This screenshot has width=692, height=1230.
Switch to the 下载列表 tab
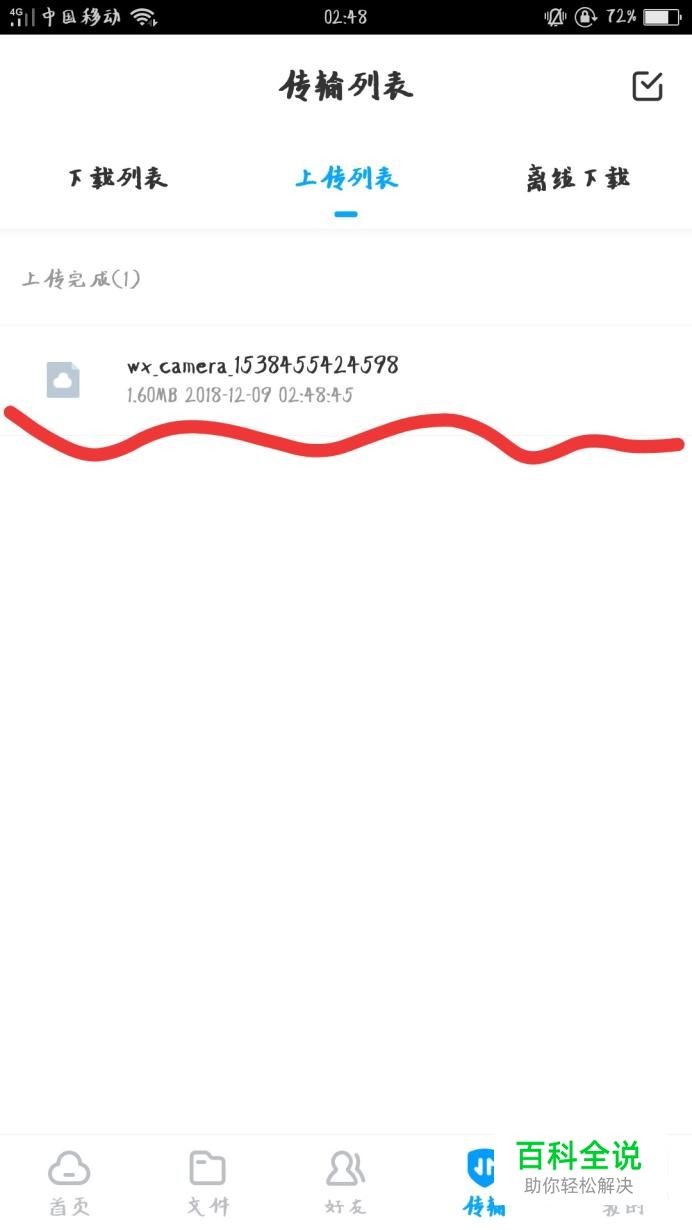coord(118,178)
